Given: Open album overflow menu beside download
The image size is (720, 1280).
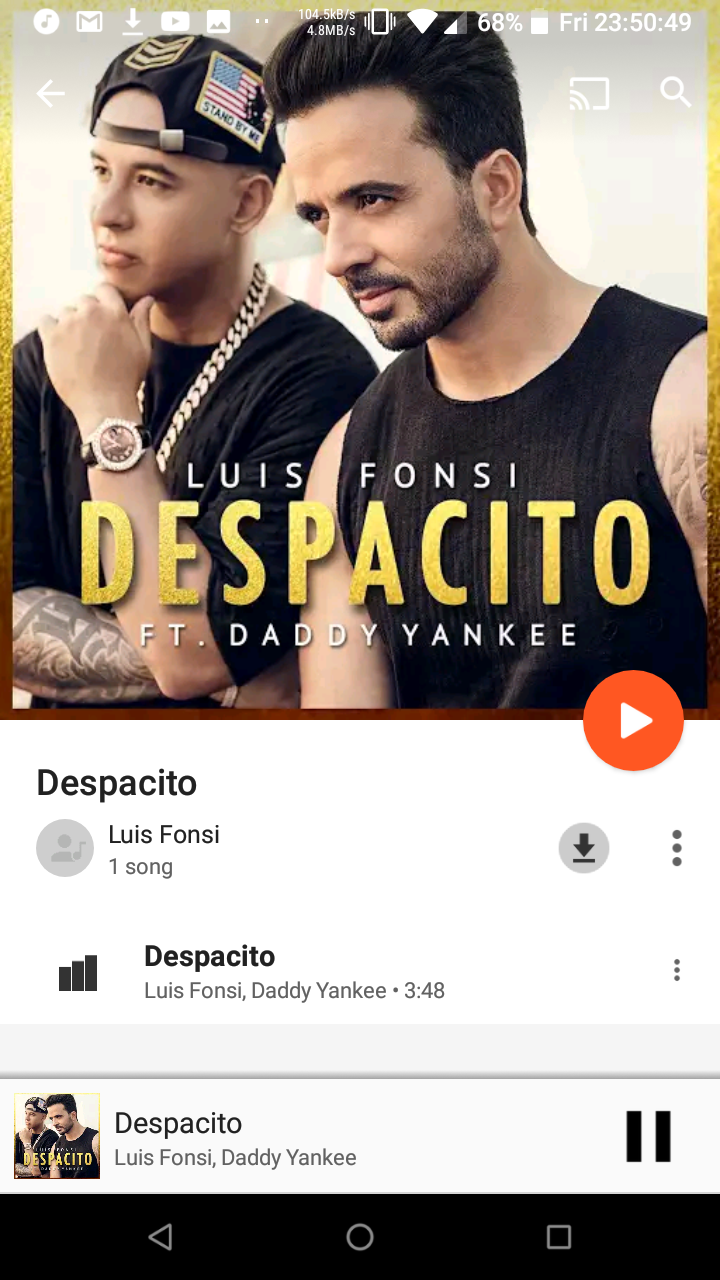Looking at the screenshot, I should pos(677,849).
